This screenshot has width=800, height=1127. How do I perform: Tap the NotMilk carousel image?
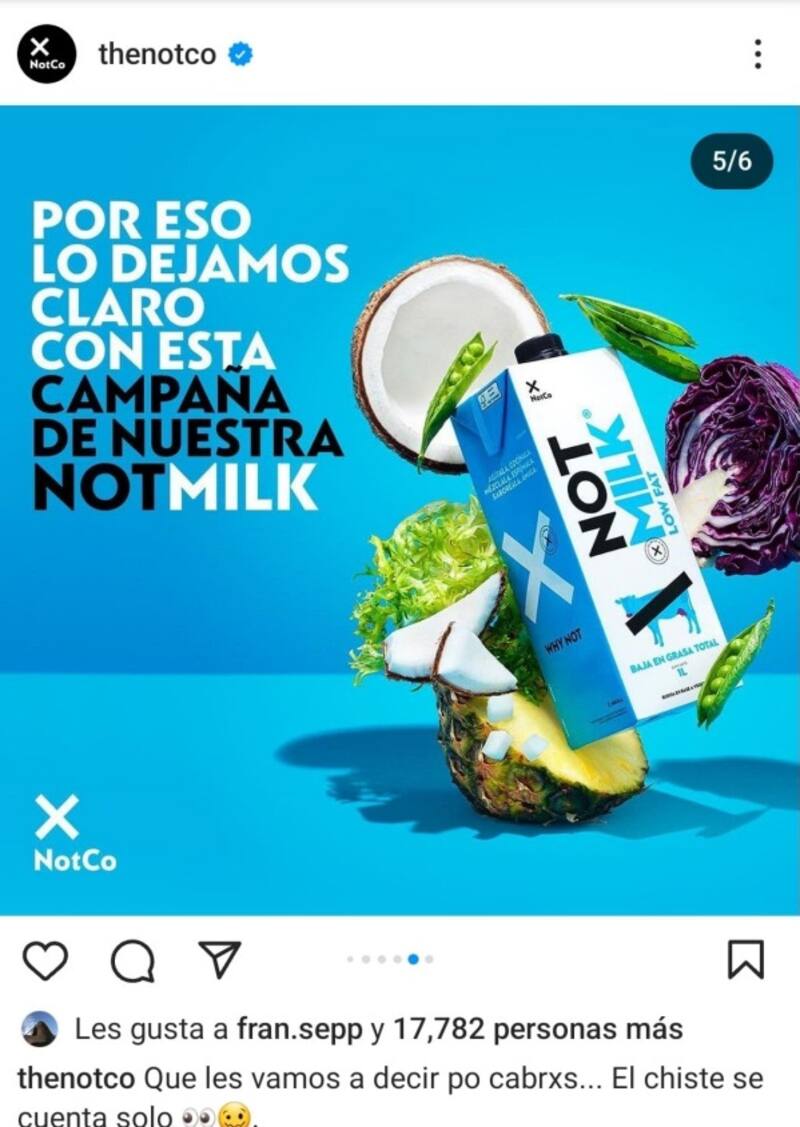tap(400, 510)
